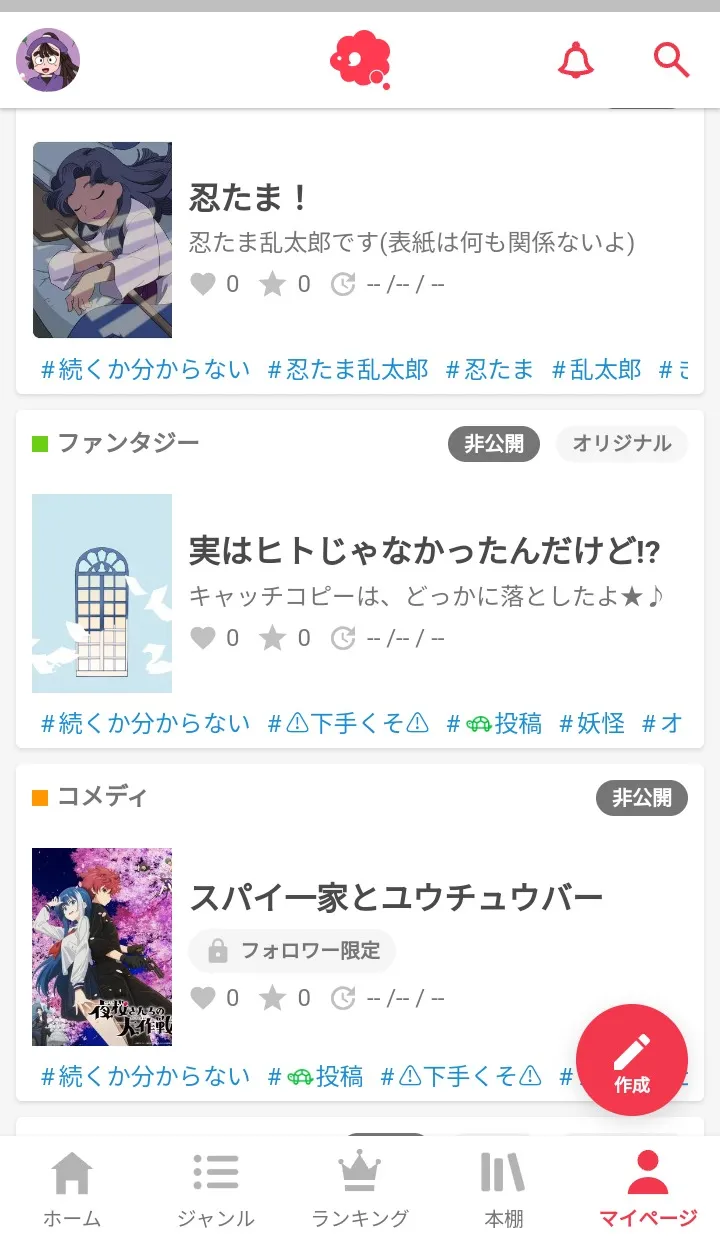Image resolution: width=720 pixels, height=1247 pixels.
Task: Select the #忍たま乱太郎 hashtag
Action: (x=348, y=370)
